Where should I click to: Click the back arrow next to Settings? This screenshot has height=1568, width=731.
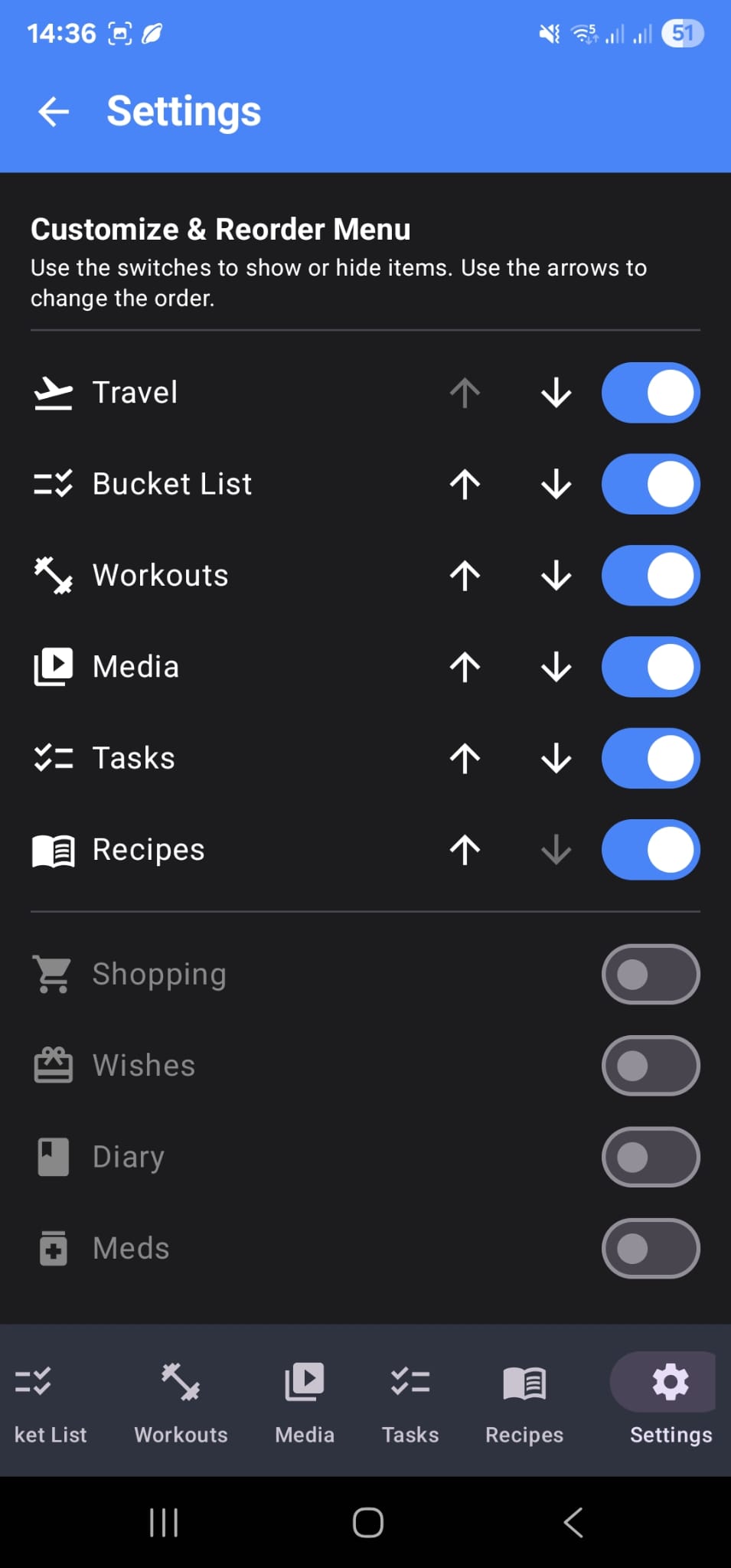[52, 112]
